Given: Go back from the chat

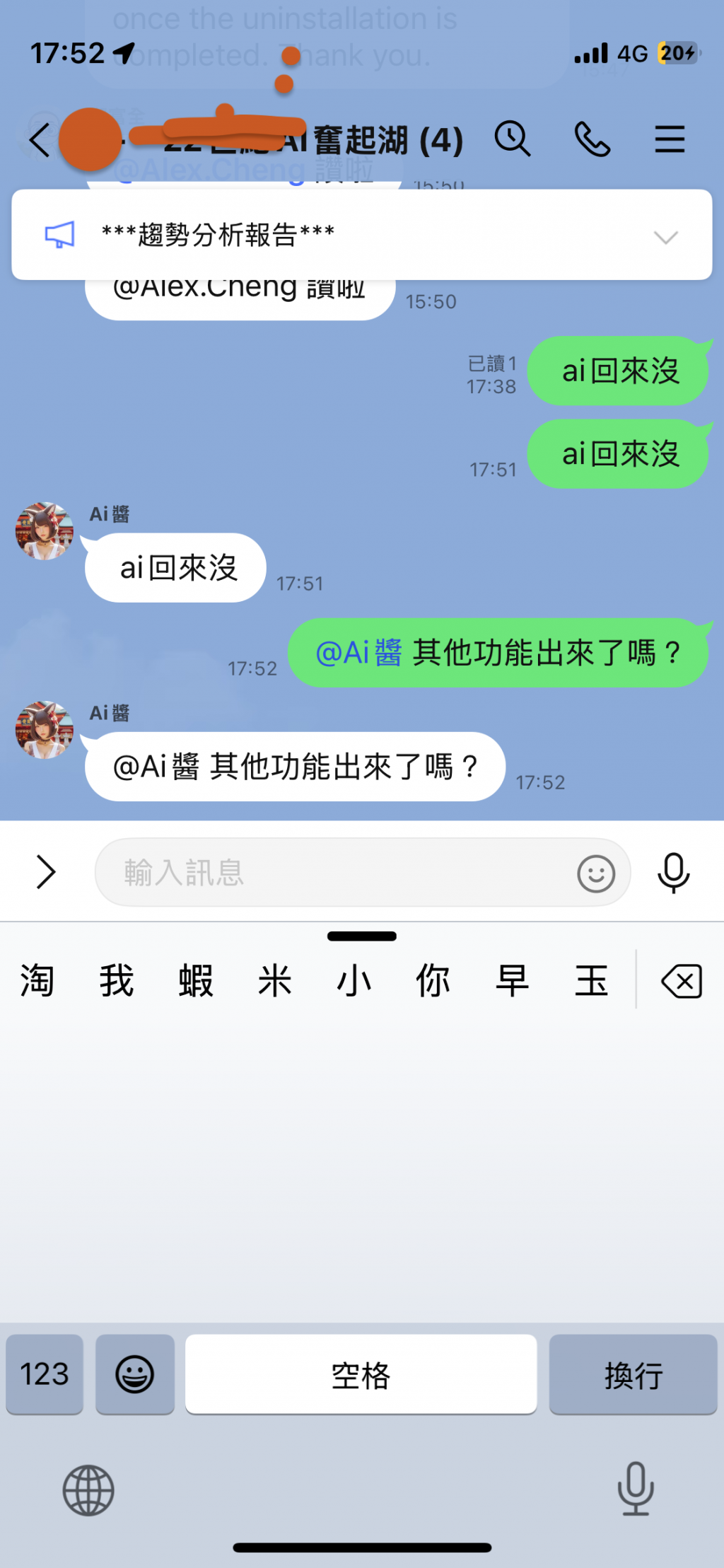Looking at the screenshot, I should point(40,139).
